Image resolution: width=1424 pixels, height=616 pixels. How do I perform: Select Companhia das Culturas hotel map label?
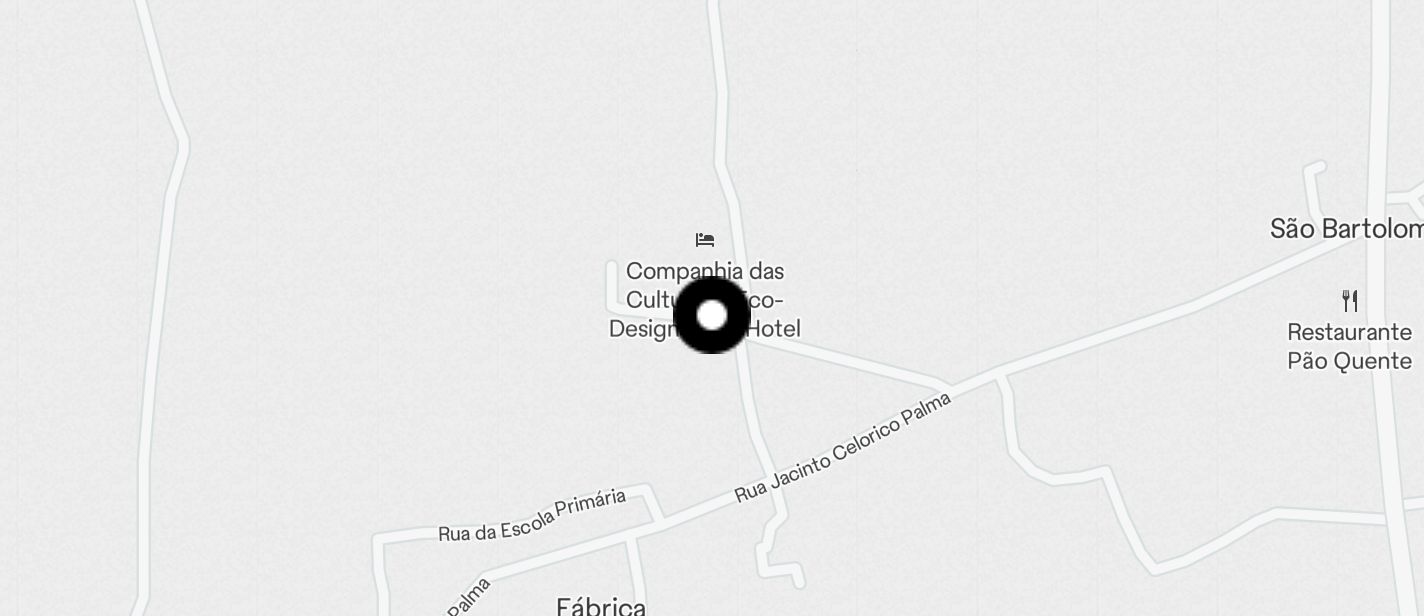(704, 271)
